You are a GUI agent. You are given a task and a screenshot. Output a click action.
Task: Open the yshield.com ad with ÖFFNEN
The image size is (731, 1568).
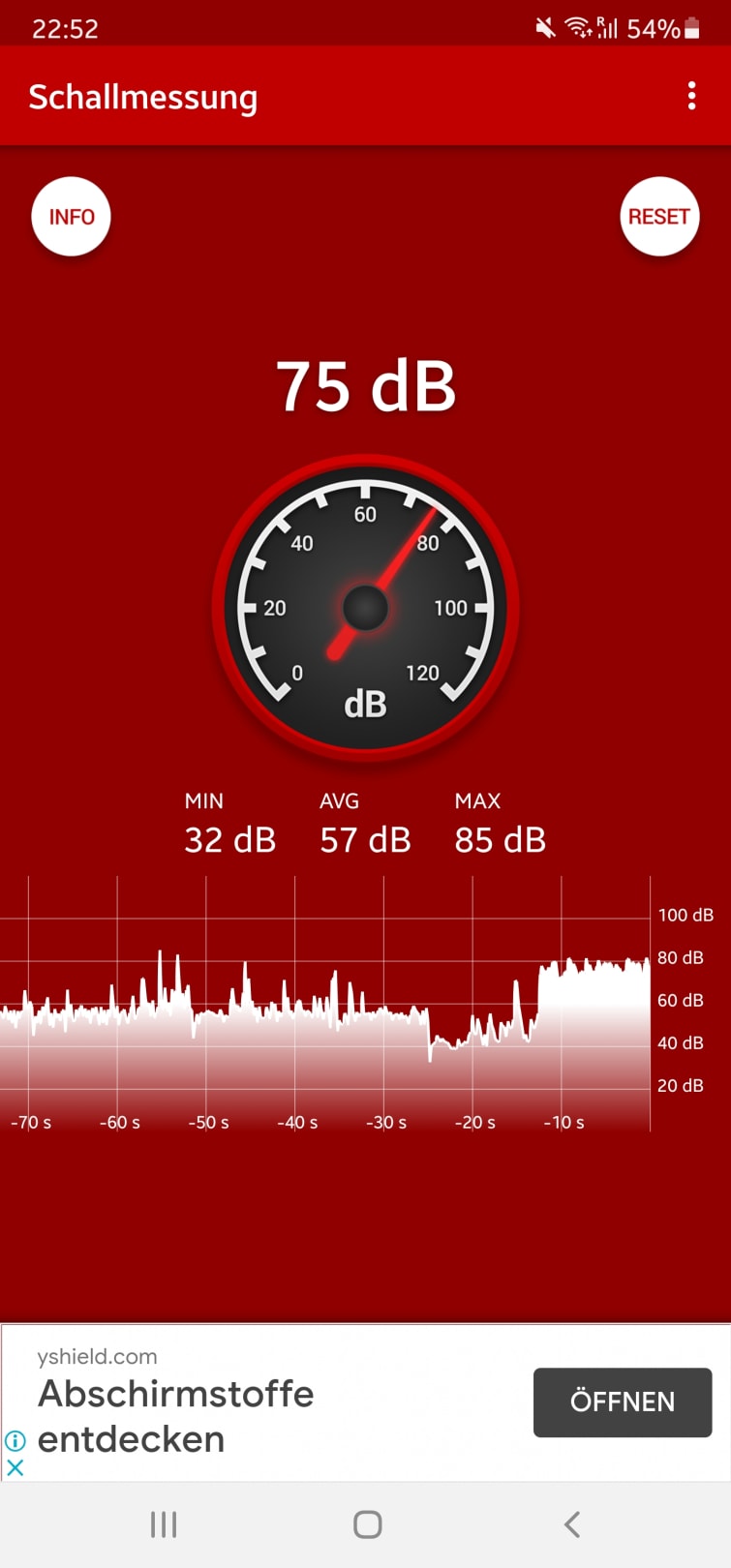tap(622, 1402)
